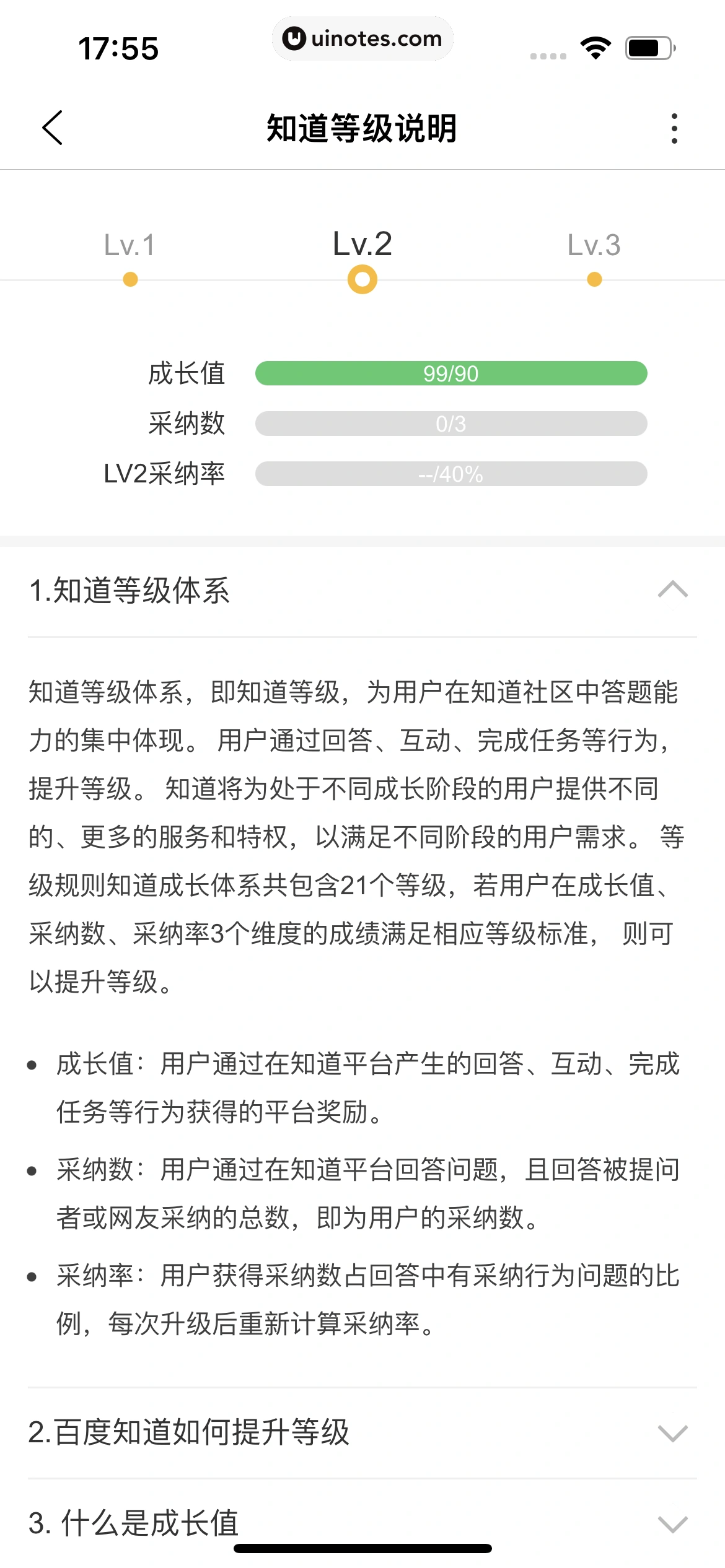Tap the Lv.3 yellow dot marker
This screenshot has width=725, height=1568.
pos(594,280)
